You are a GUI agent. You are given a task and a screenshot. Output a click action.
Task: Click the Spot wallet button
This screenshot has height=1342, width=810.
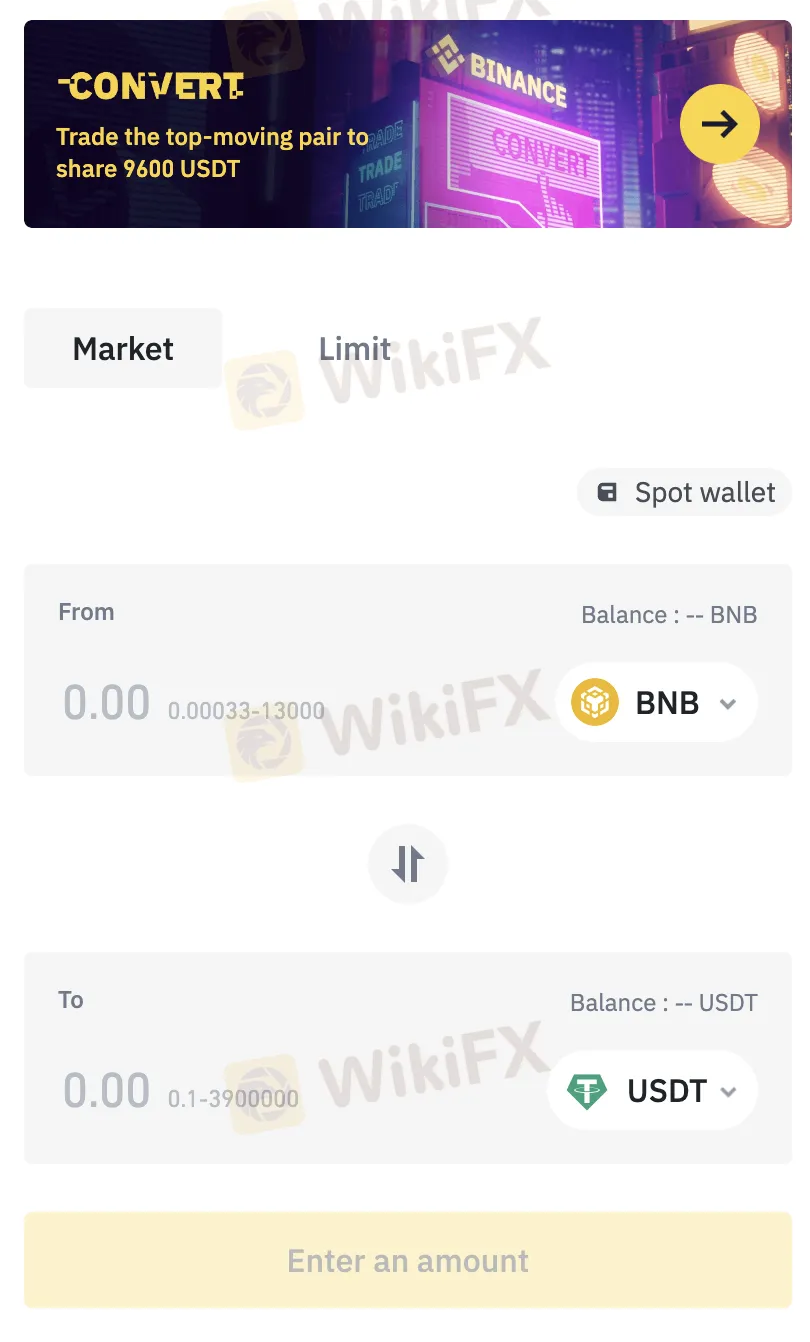pos(684,492)
